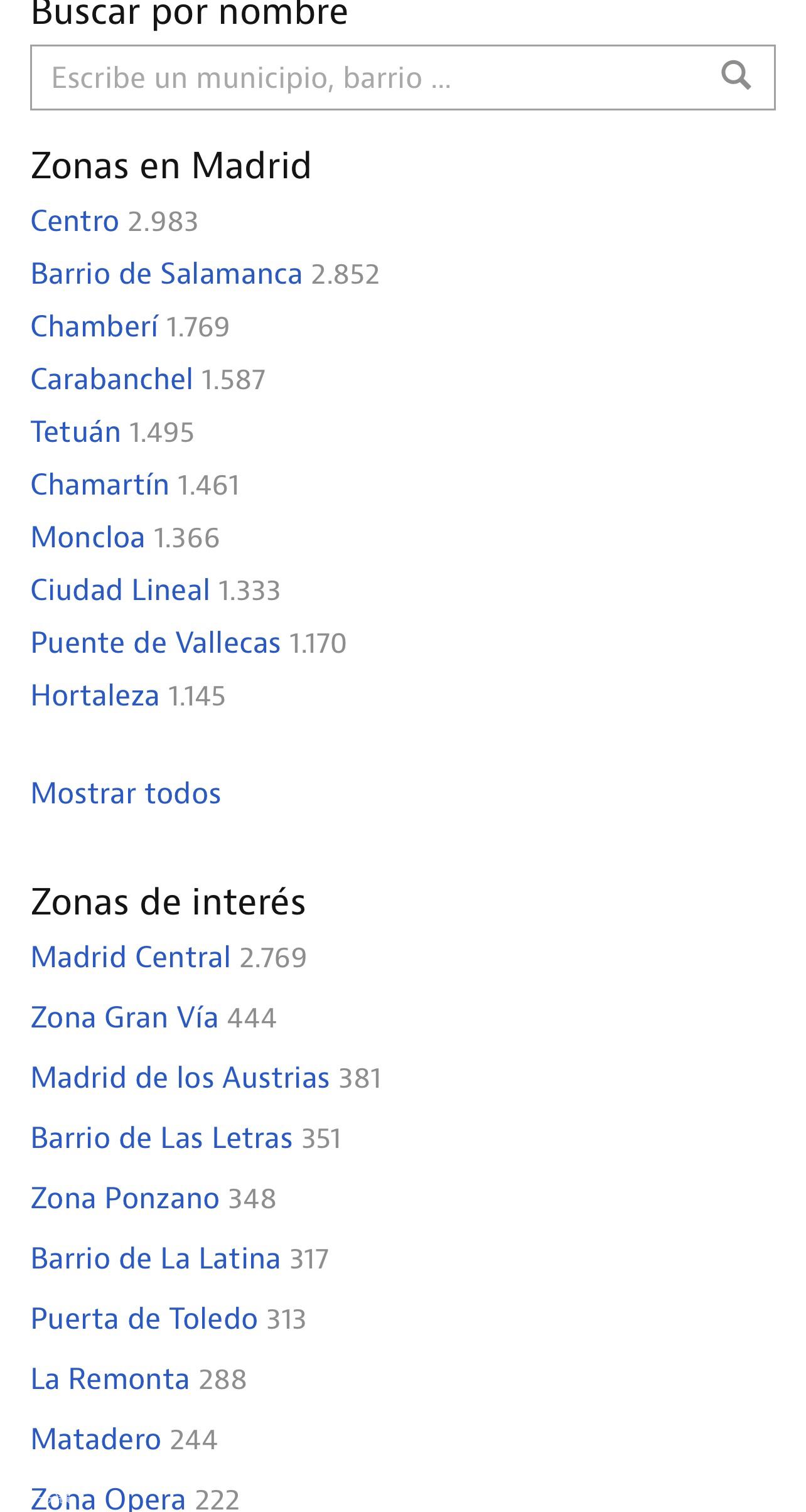This screenshot has height=1512, width=806.
Task: Open the Tetuán zone
Action: coord(75,432)
